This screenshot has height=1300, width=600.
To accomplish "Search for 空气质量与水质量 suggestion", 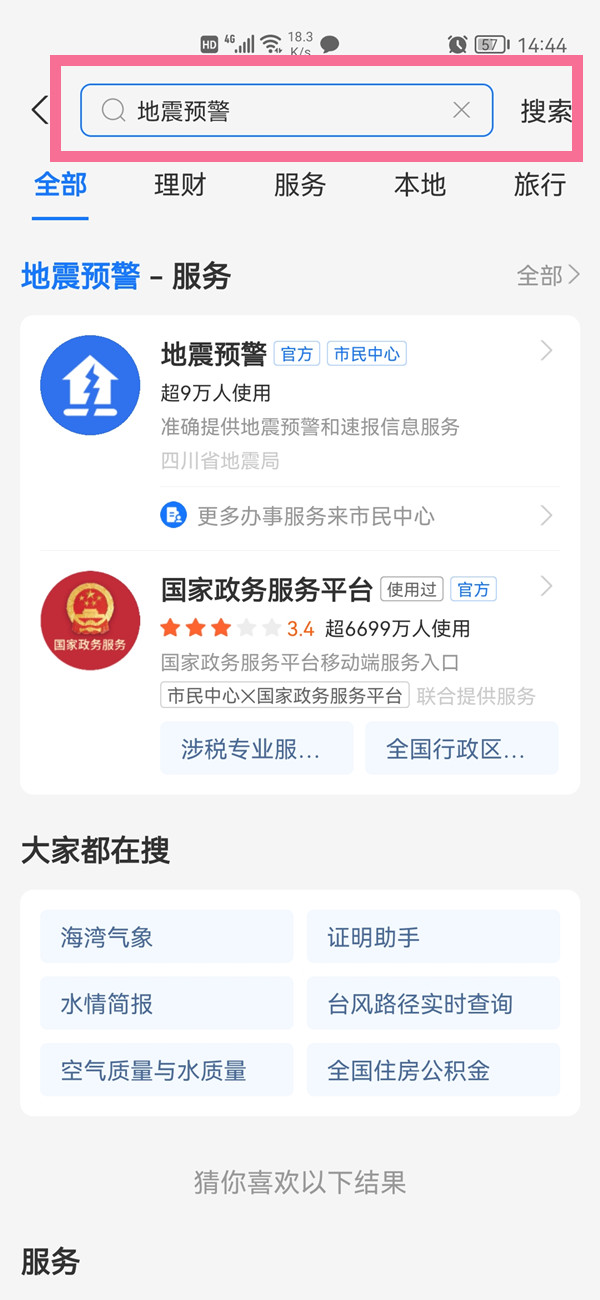I will point(167,1071).
